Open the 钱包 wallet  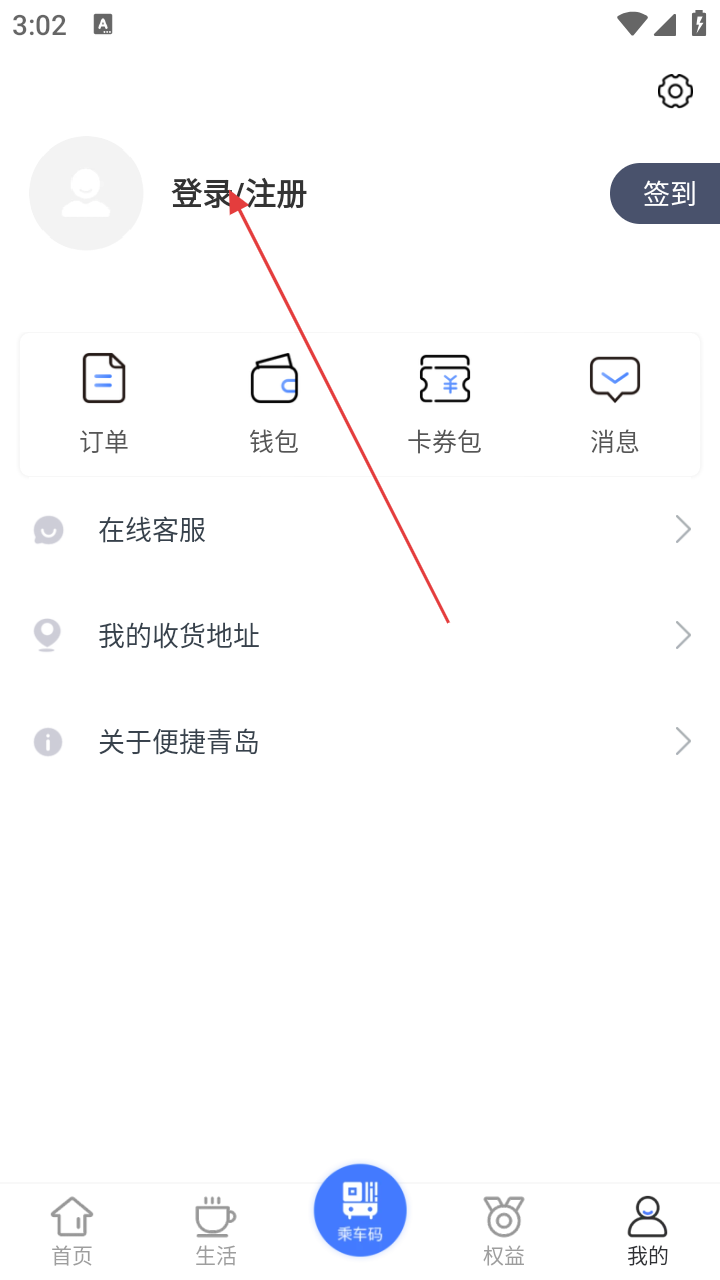coord(274,404)
